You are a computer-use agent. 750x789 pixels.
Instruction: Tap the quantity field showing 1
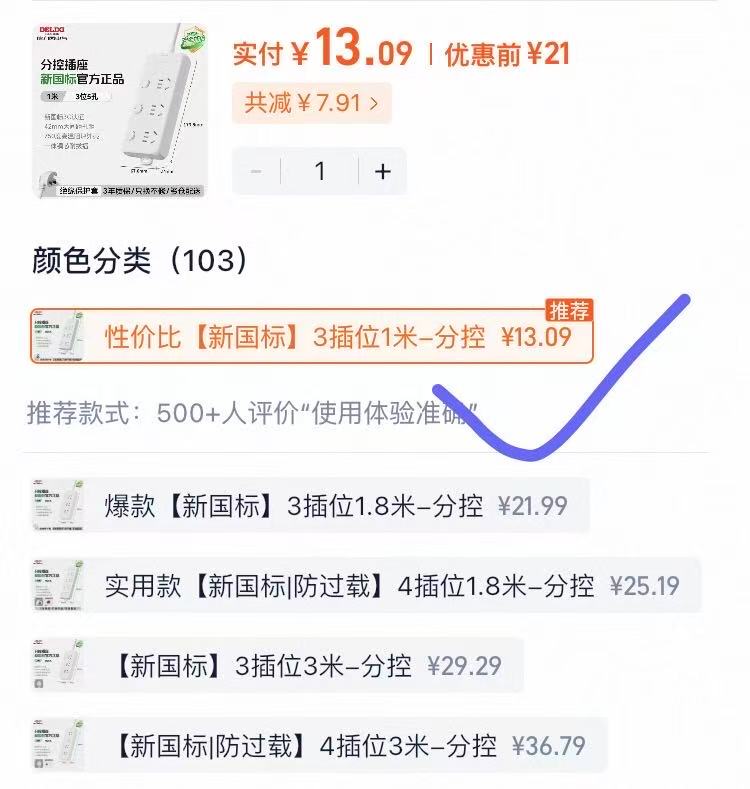point(320,171)
